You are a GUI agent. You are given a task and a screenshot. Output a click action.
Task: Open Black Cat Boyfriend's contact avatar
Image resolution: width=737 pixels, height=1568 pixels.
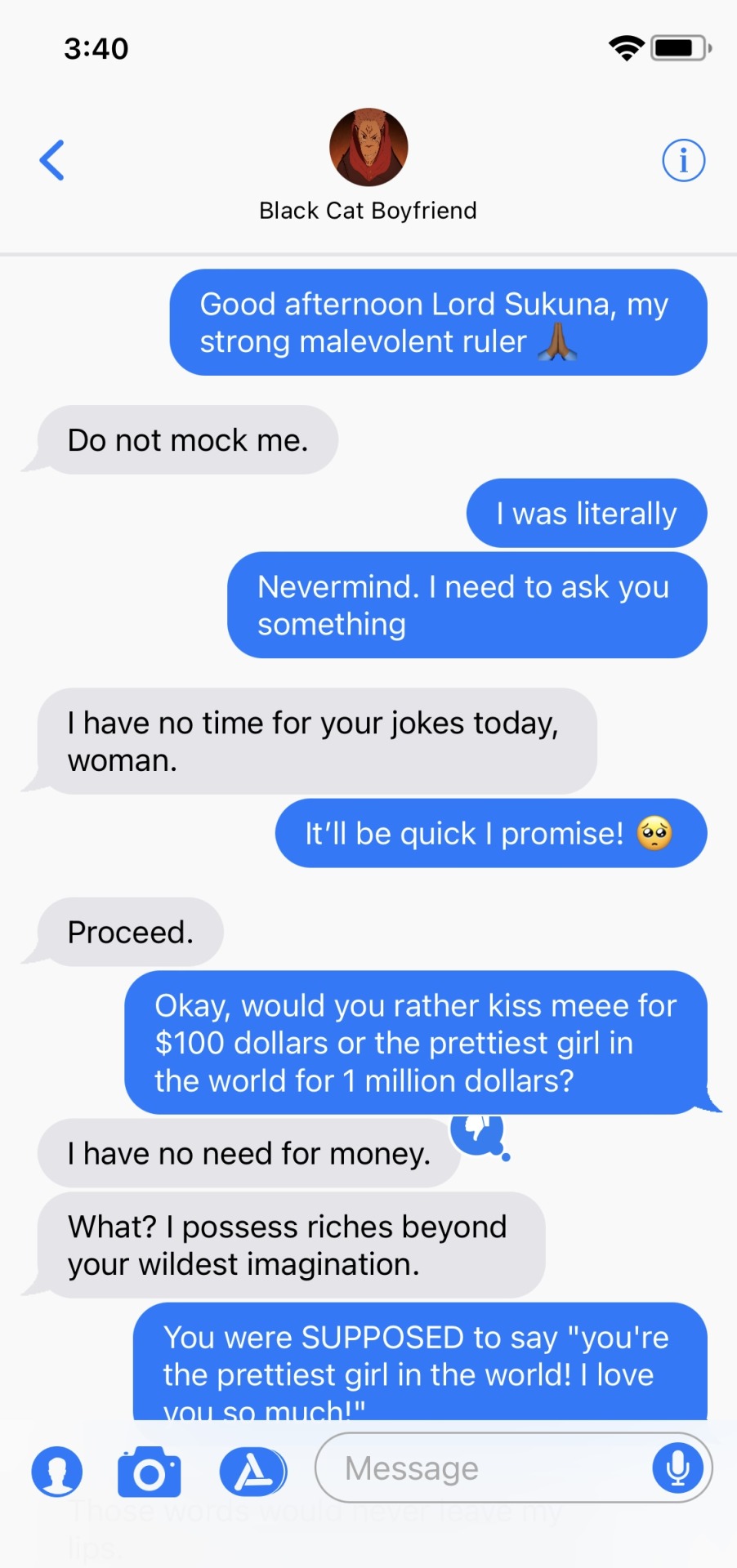coord(368,148)
